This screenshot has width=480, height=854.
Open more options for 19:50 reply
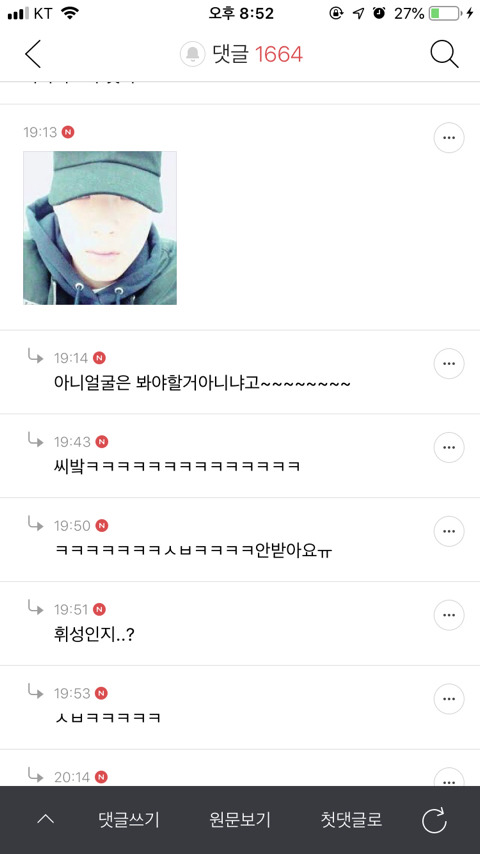[x=449, y=531]
